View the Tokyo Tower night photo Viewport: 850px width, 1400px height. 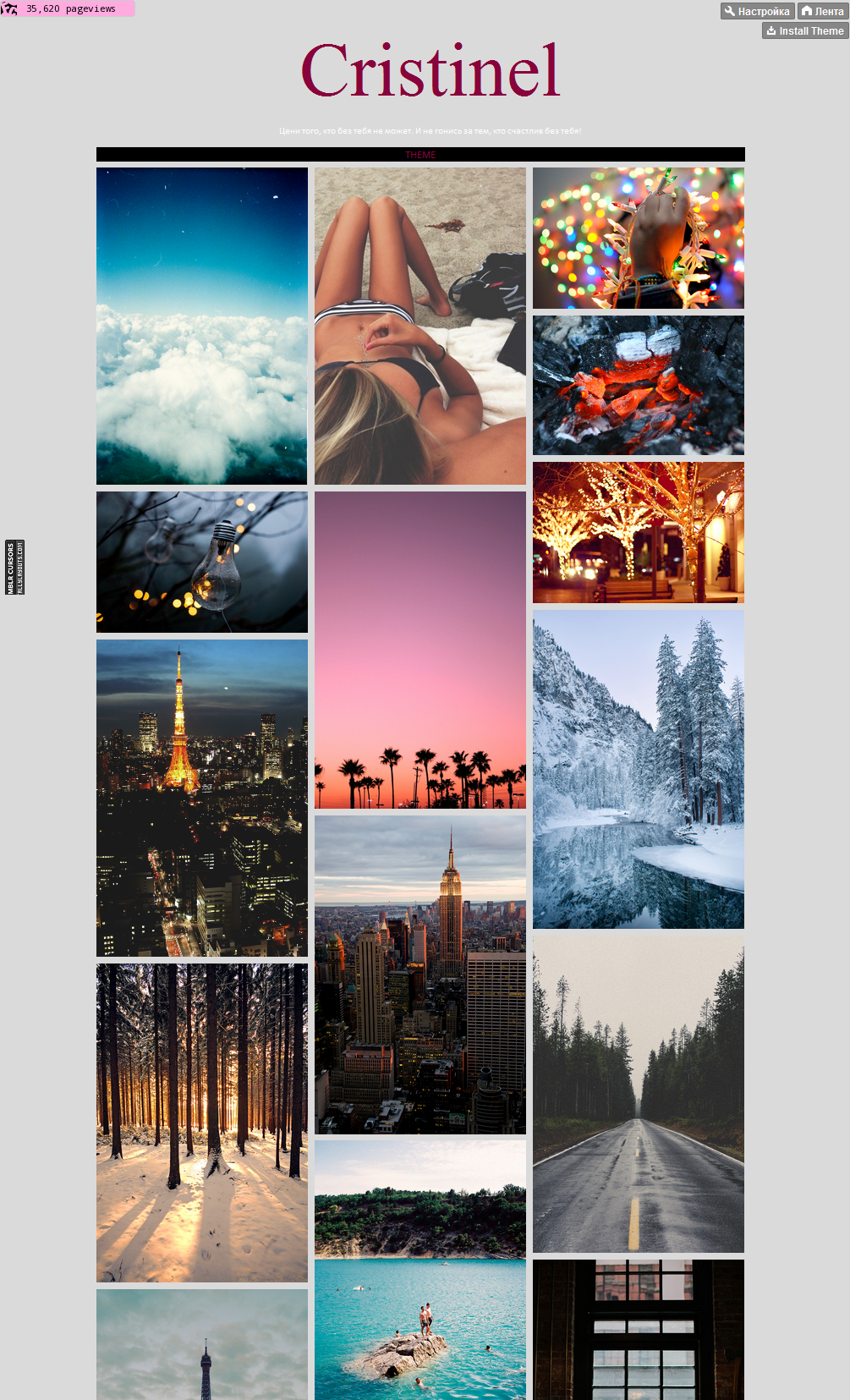coord(202,798)
